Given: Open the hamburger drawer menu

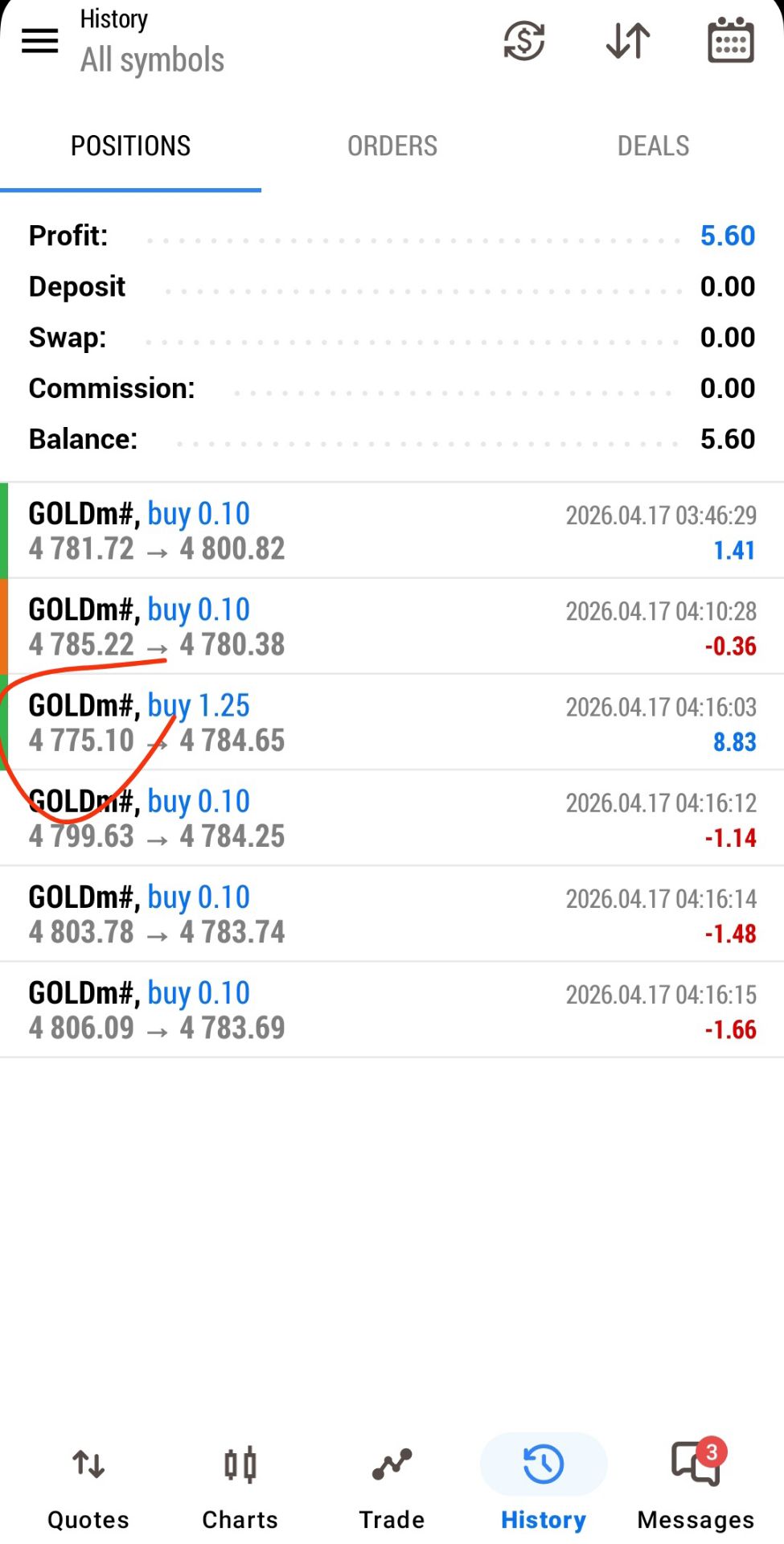Looking at the screenshot, I should click(x=39, y=40).
